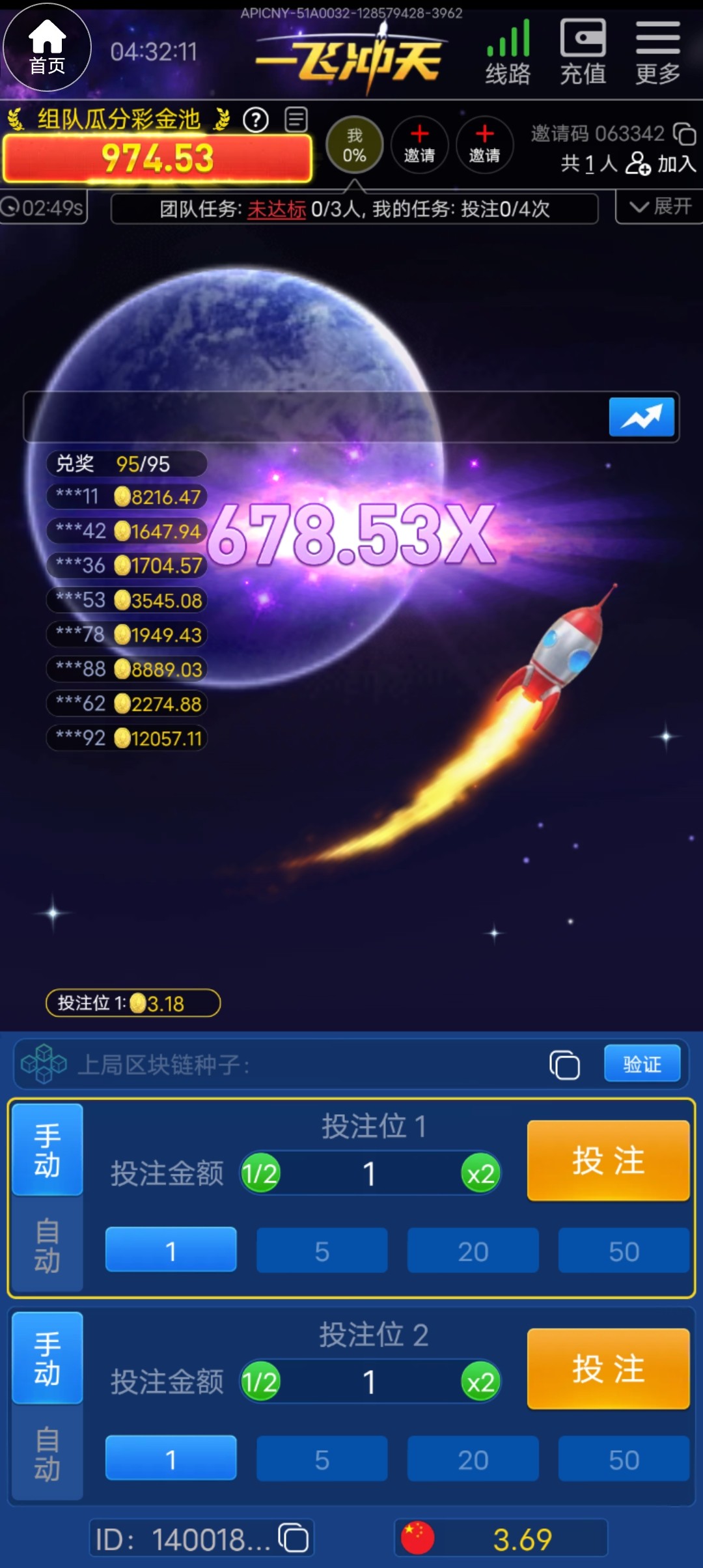Open 充值 recharge page
This screenshot has height=1568, width=703.
pyautogui.click(x=583, y=53)
